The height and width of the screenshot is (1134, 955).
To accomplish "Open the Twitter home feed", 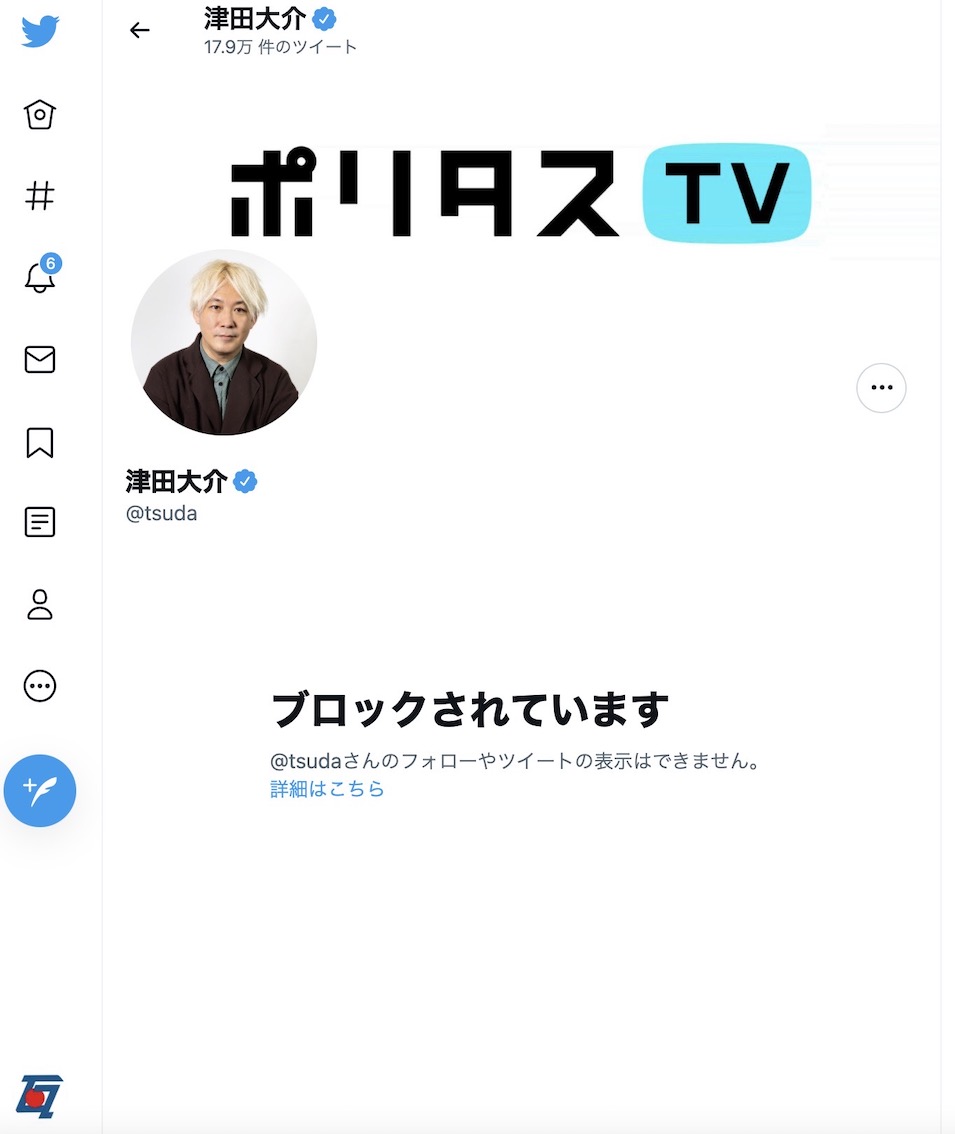I will [x=40, y=115].
